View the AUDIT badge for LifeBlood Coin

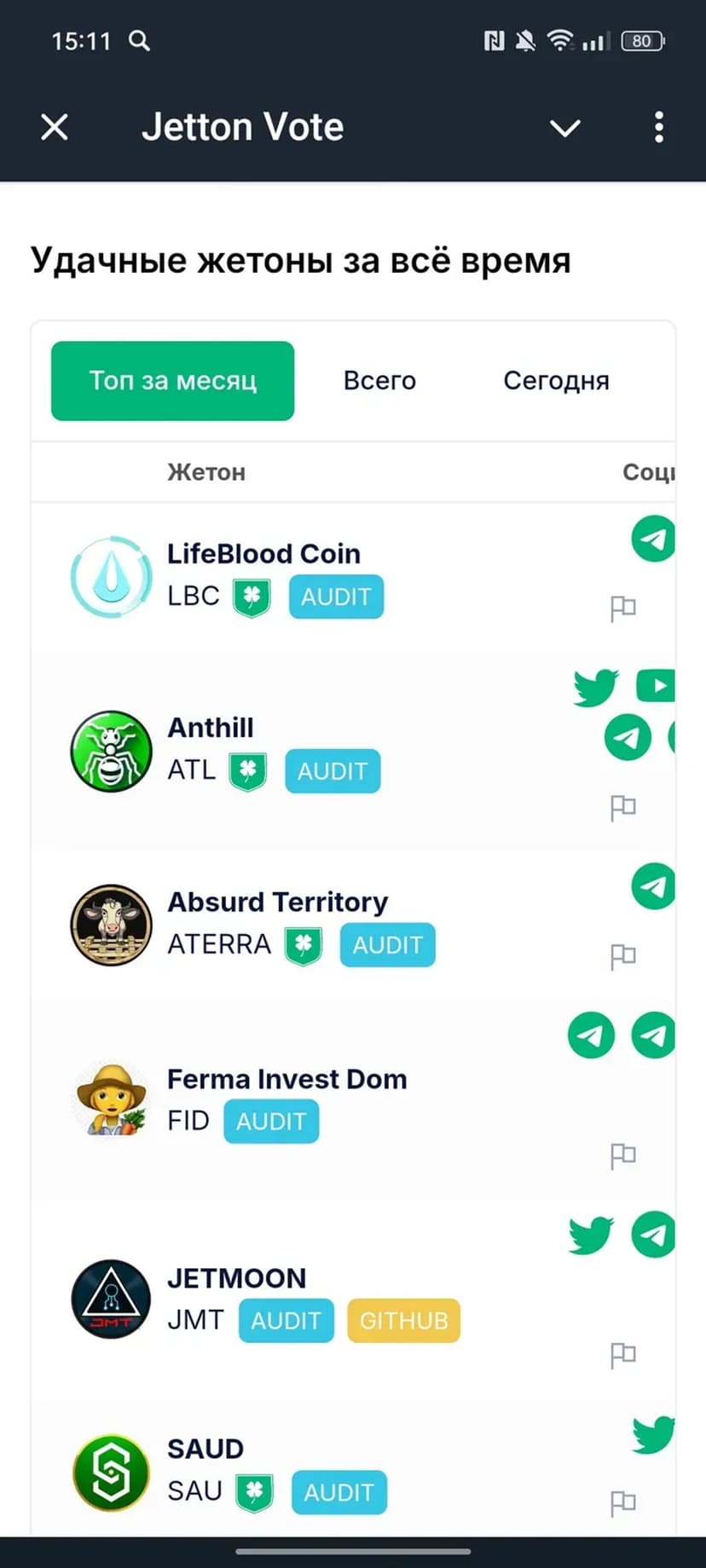336,597
